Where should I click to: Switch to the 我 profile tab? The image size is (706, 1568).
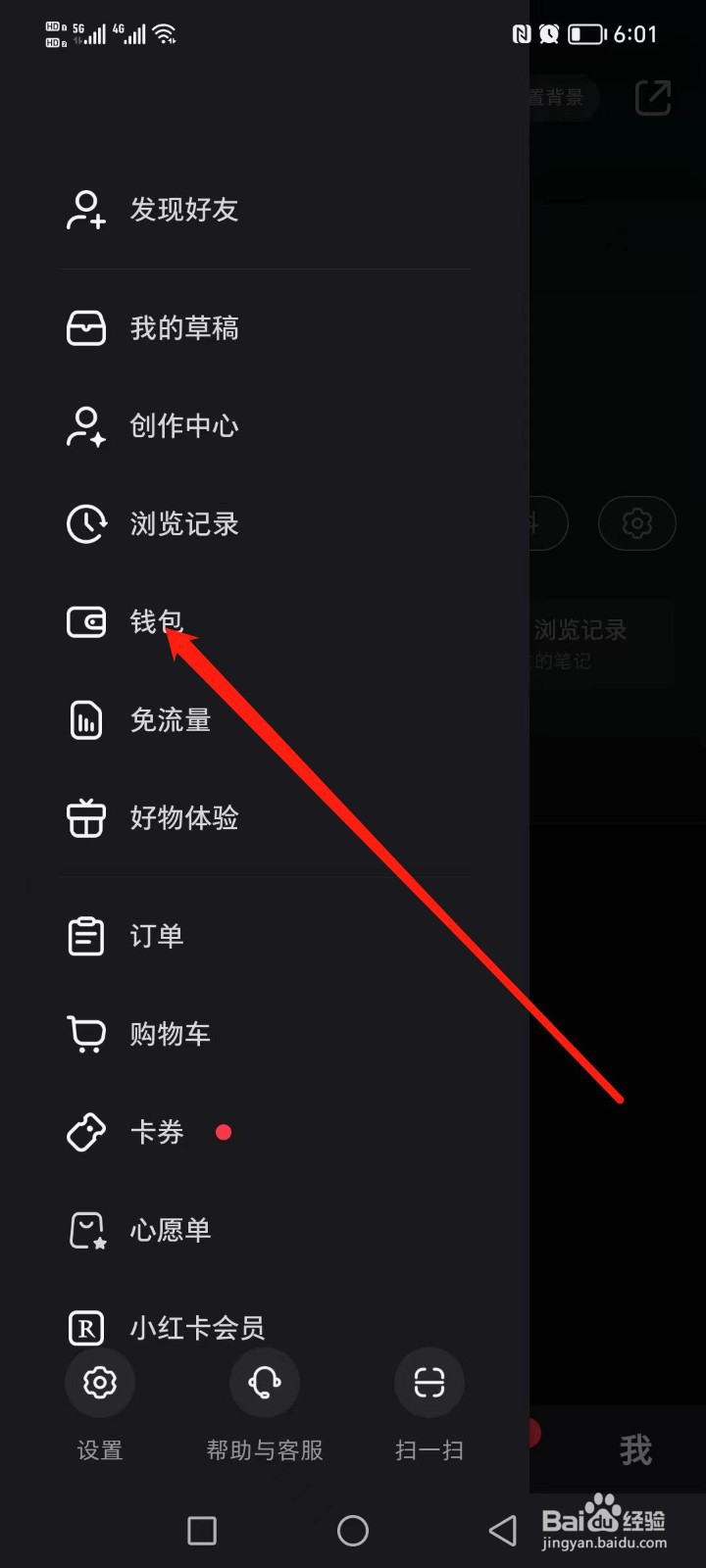click(x=635, y=1448)
